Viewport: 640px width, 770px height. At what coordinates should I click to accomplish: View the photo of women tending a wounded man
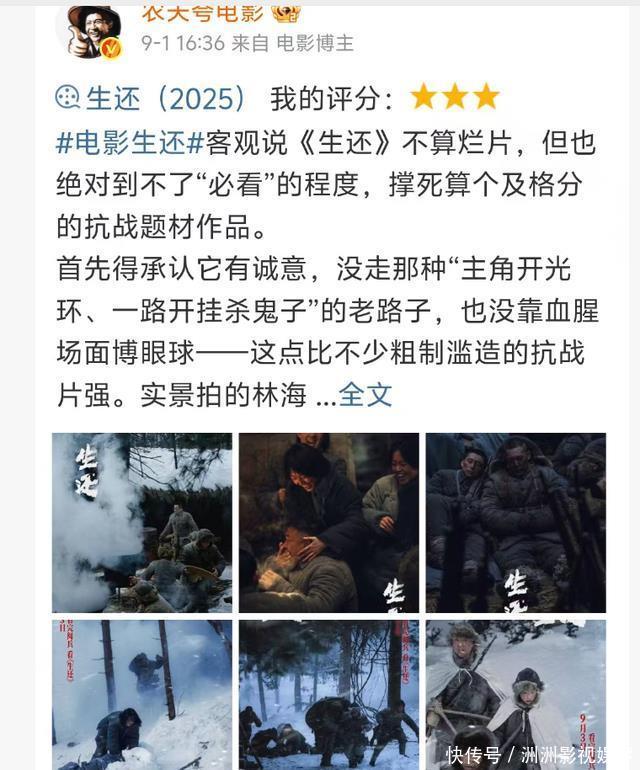[x=328, y=522]
